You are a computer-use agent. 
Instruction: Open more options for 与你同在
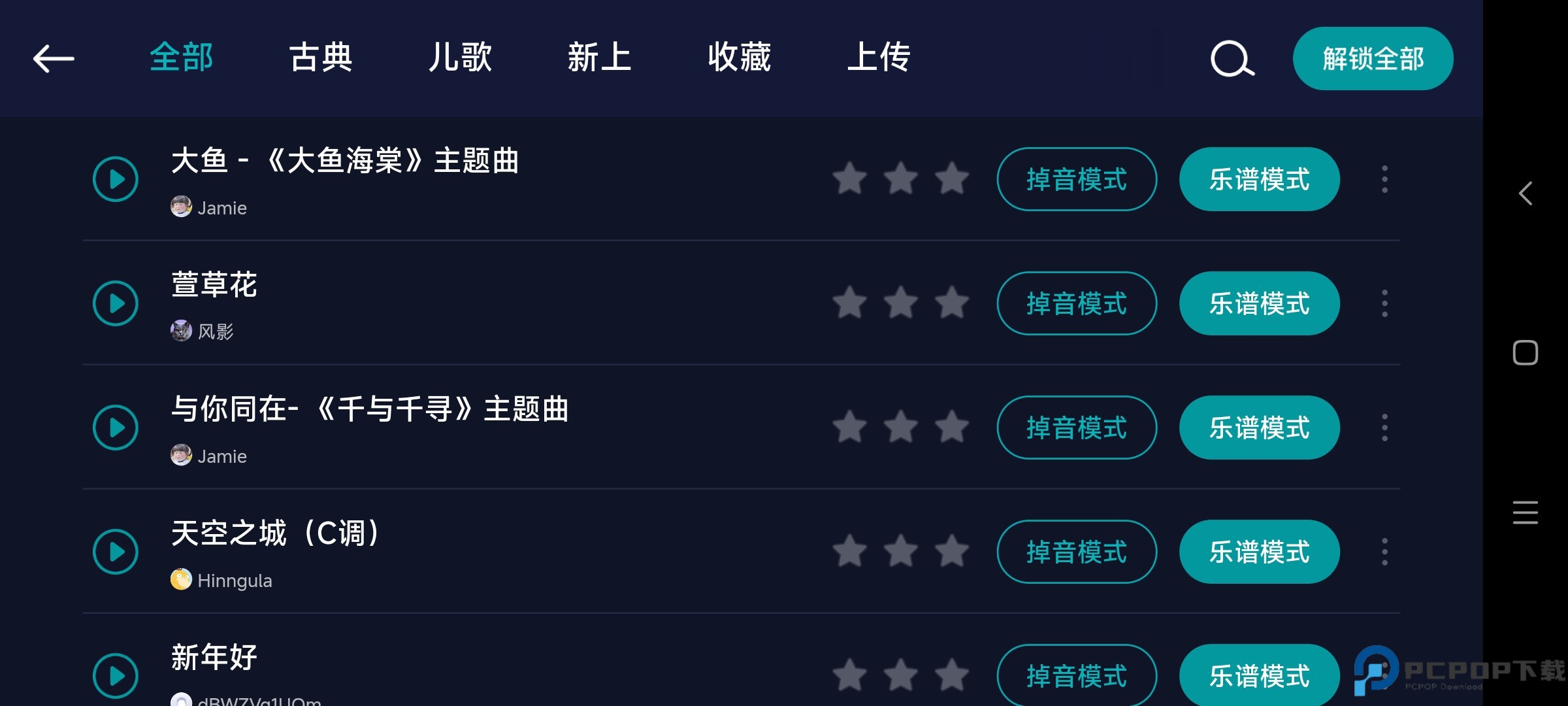[x=1384, y=428]
